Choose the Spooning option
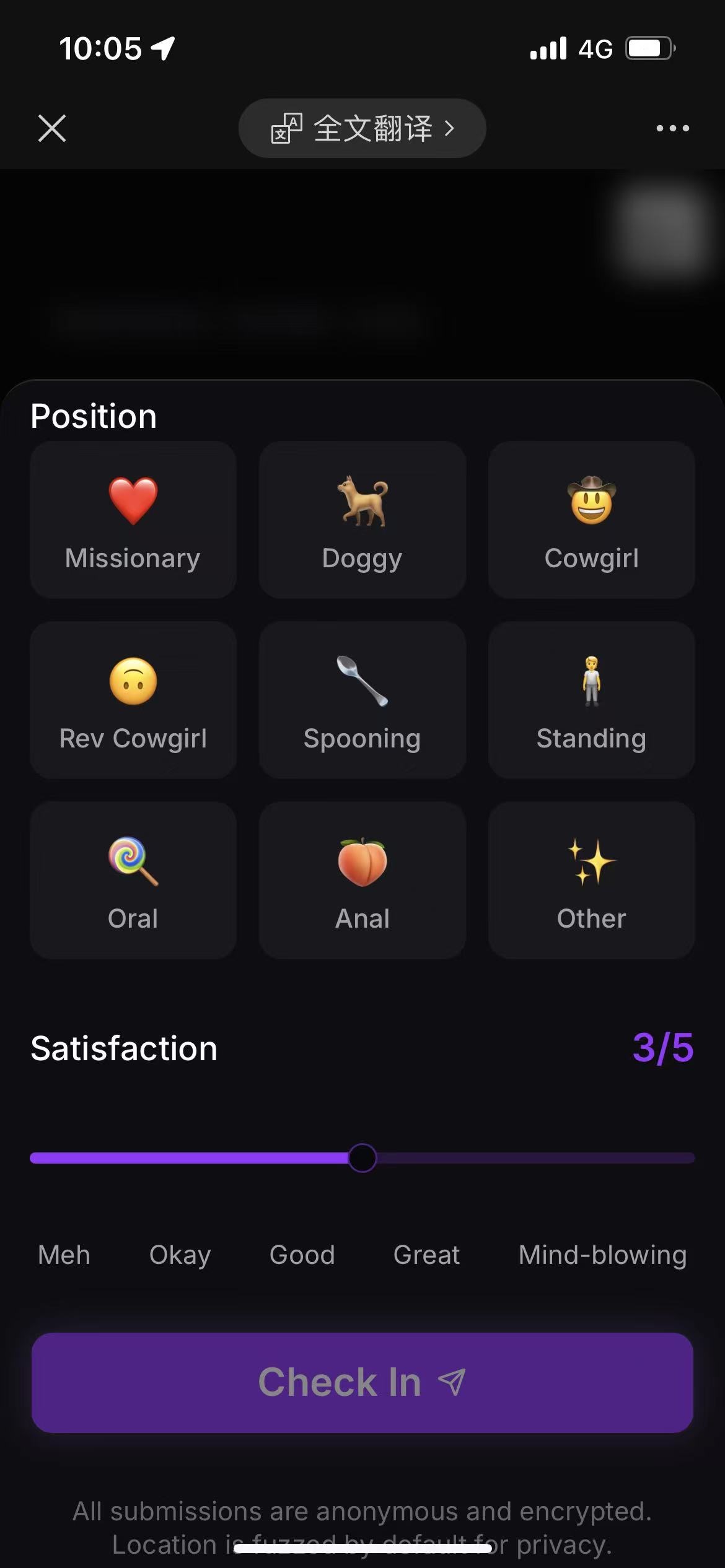 [362, 700]
